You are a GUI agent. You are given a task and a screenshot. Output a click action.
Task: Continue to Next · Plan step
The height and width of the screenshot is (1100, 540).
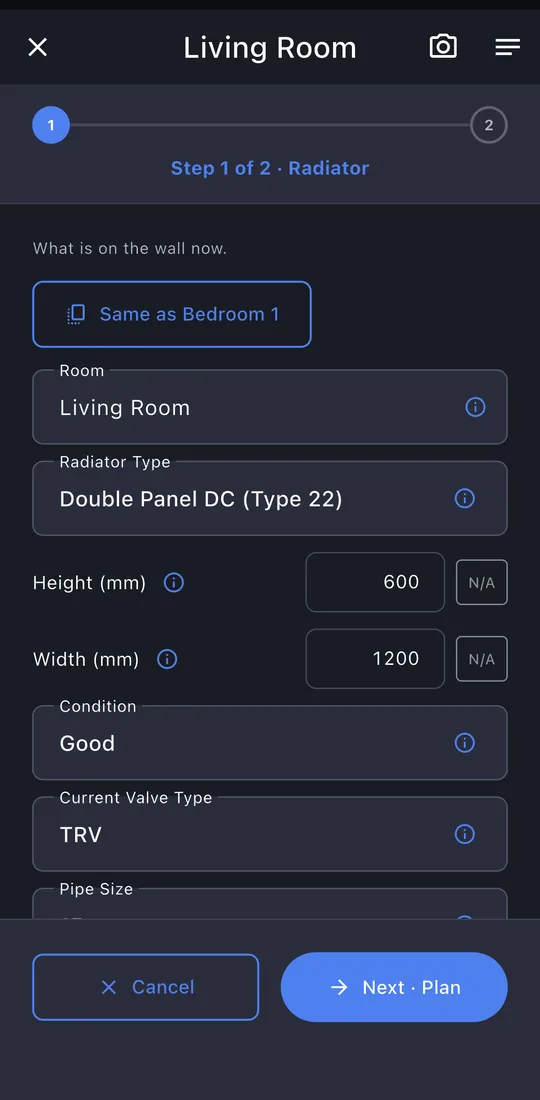[394, 987]
